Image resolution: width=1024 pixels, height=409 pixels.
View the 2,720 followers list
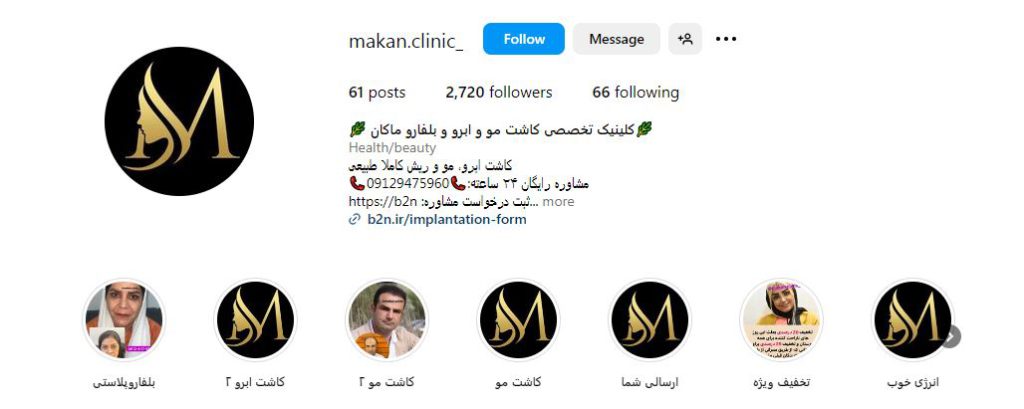pos(498,92)
